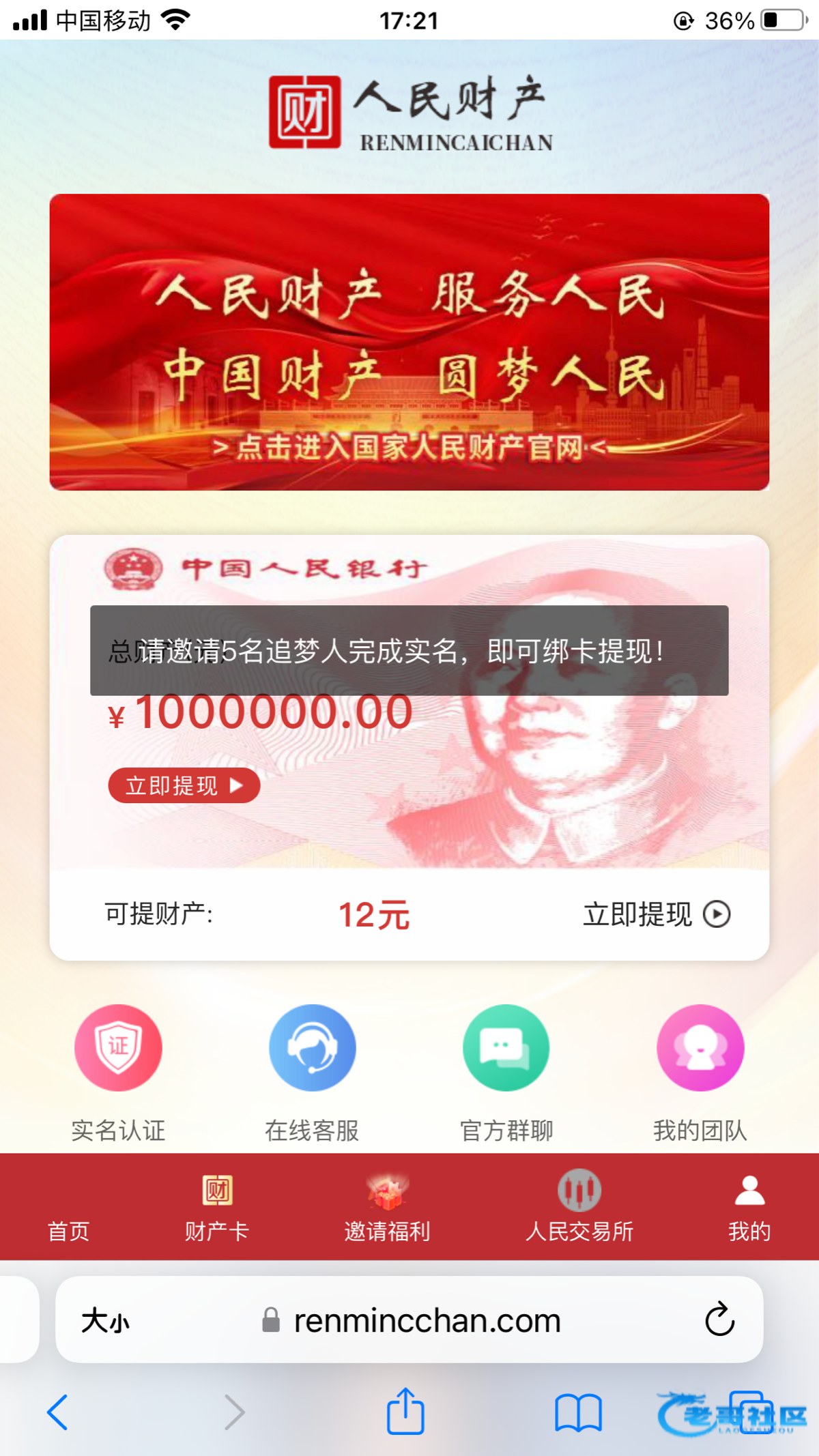Share this page

click(x=405, y=1411)
